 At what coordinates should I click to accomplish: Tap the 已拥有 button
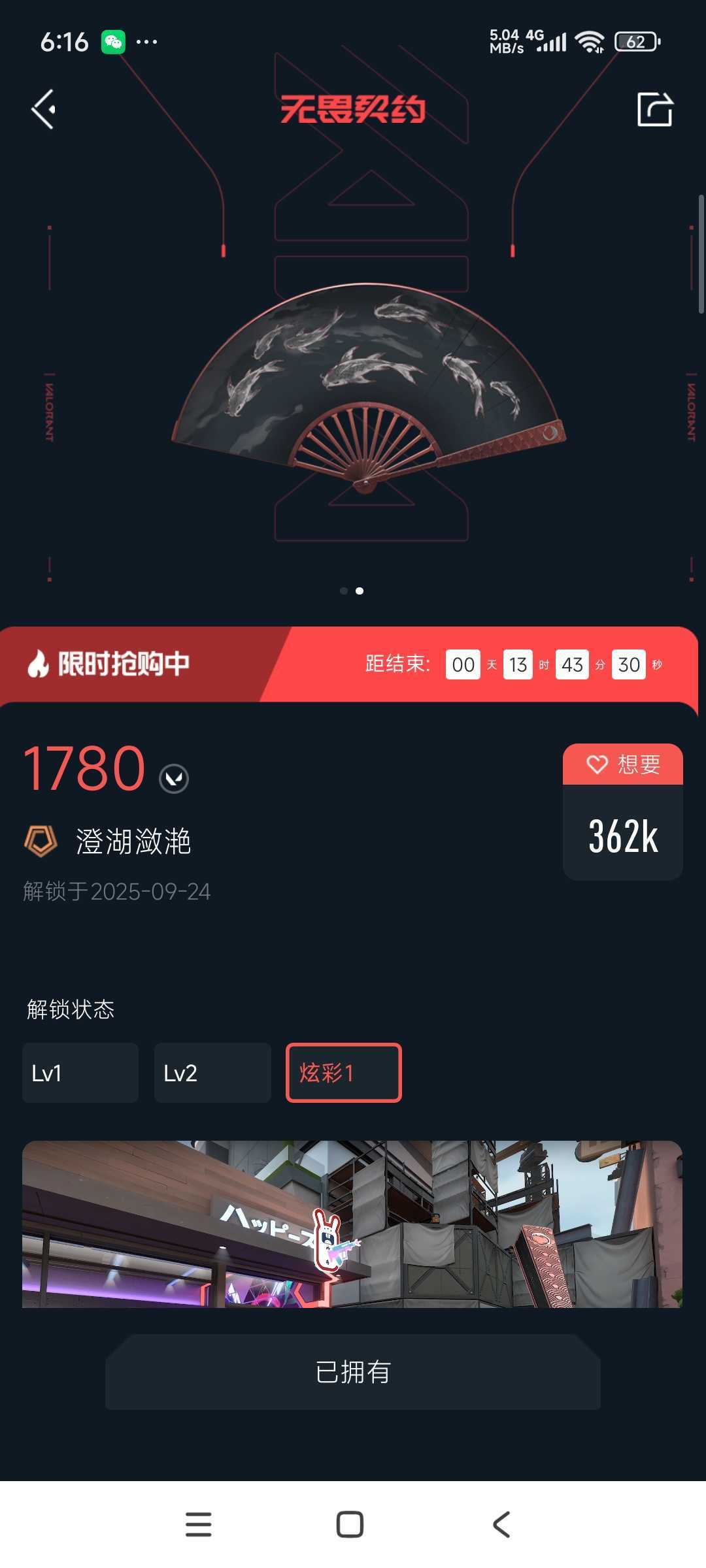tap(353, 1372)
